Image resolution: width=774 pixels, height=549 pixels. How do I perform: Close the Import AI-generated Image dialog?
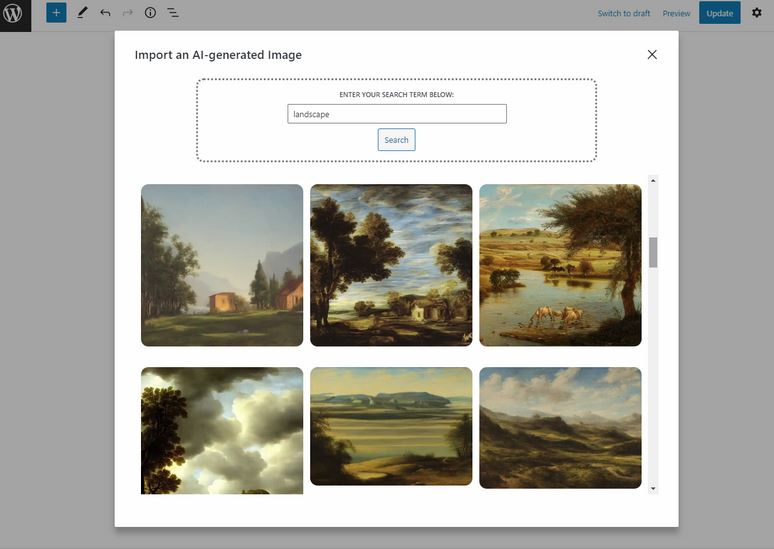click(652, 54)
